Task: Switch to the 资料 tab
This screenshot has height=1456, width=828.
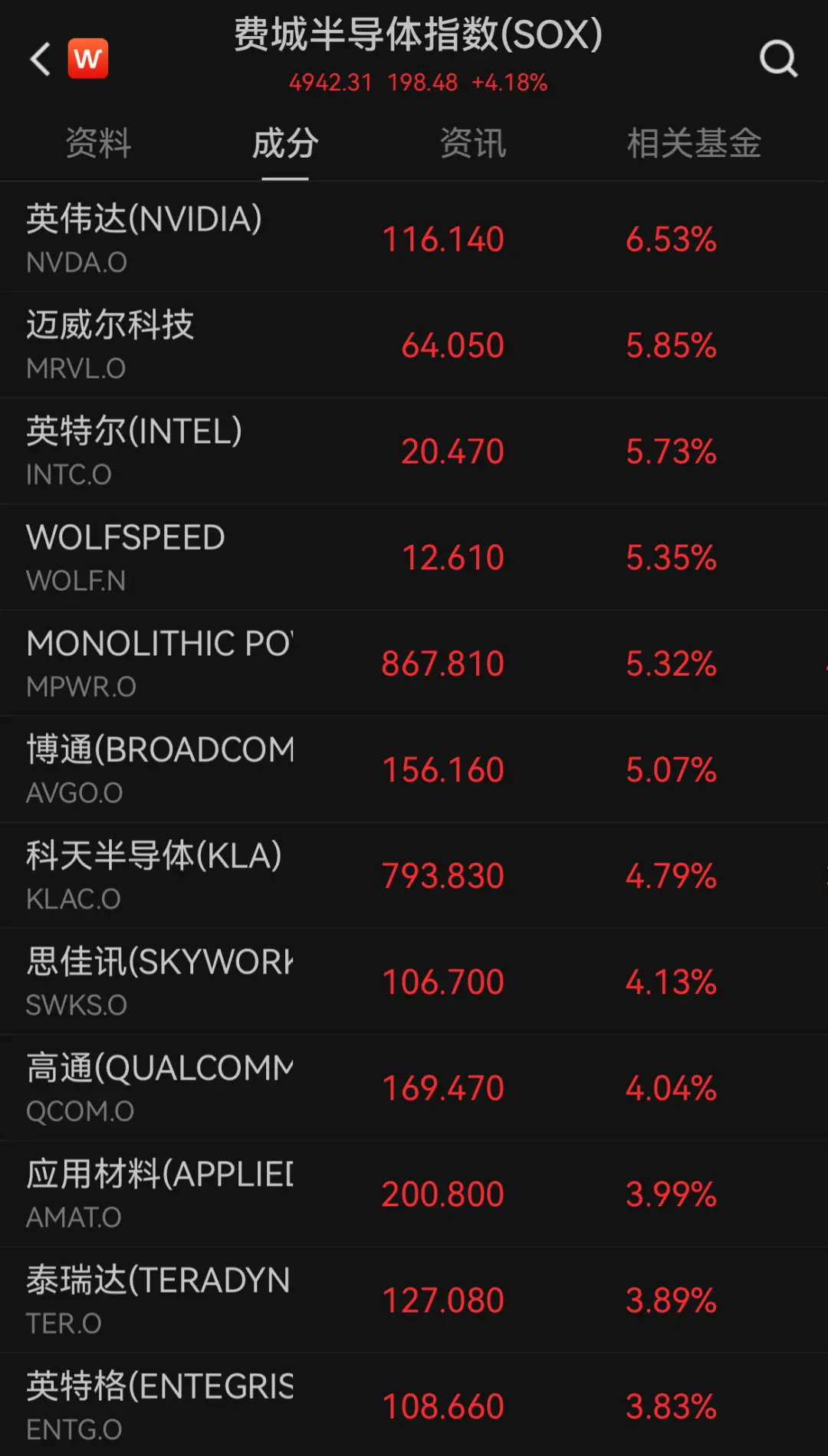Action: (x=98, y=143)
